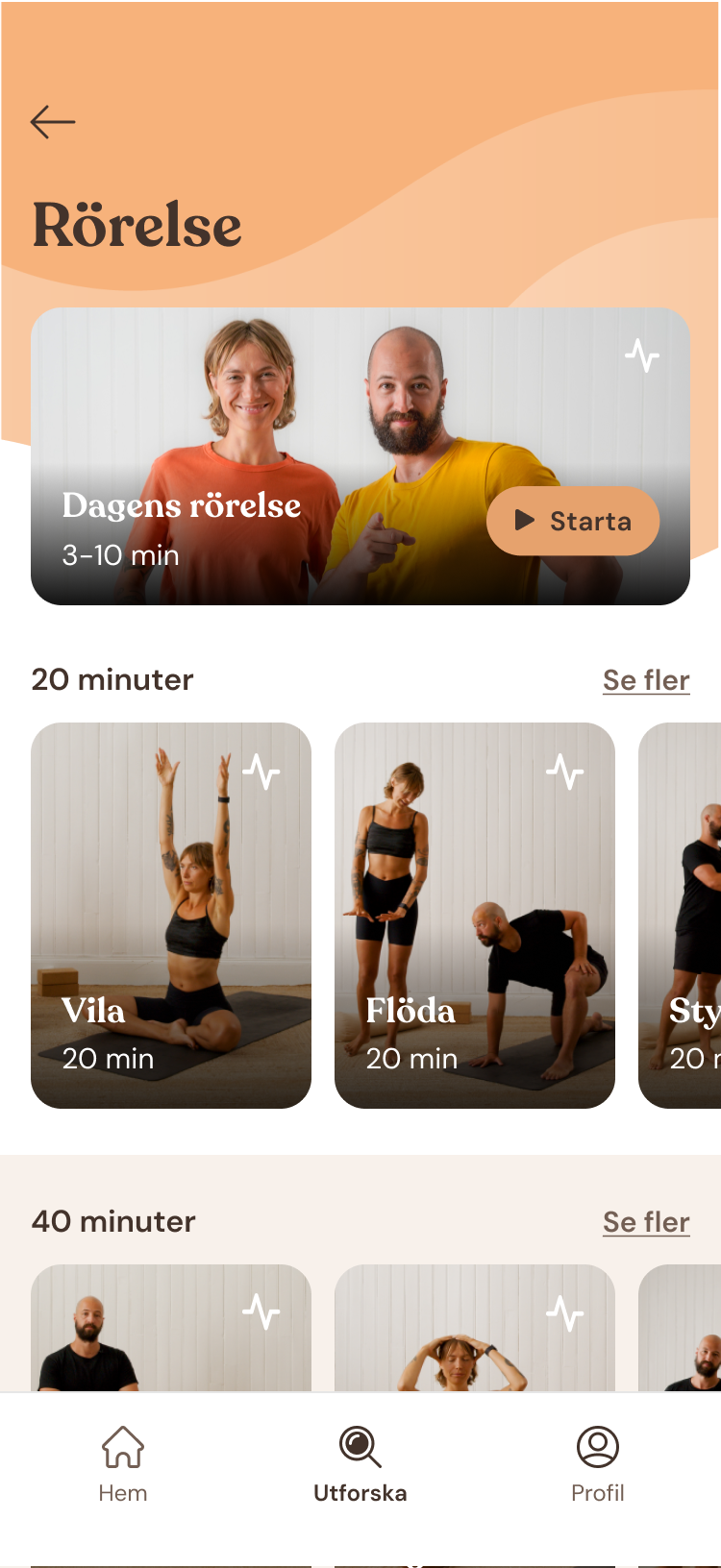
Task: Open the Vila 20 min session
Action: [x=171, y=915]
